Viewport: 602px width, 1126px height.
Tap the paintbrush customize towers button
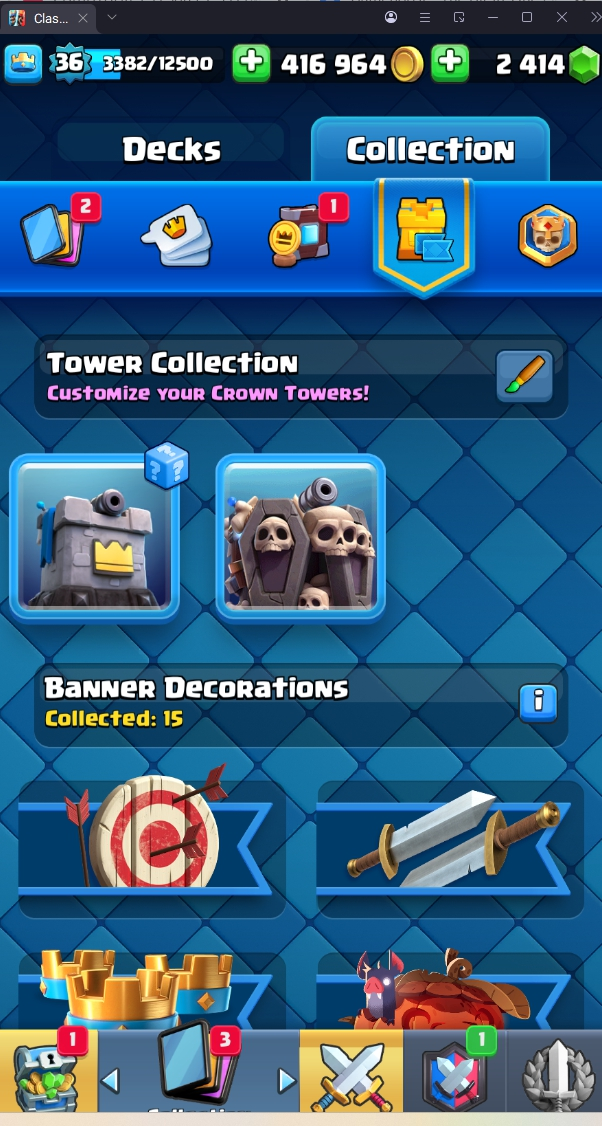click(x=525, y=375)
